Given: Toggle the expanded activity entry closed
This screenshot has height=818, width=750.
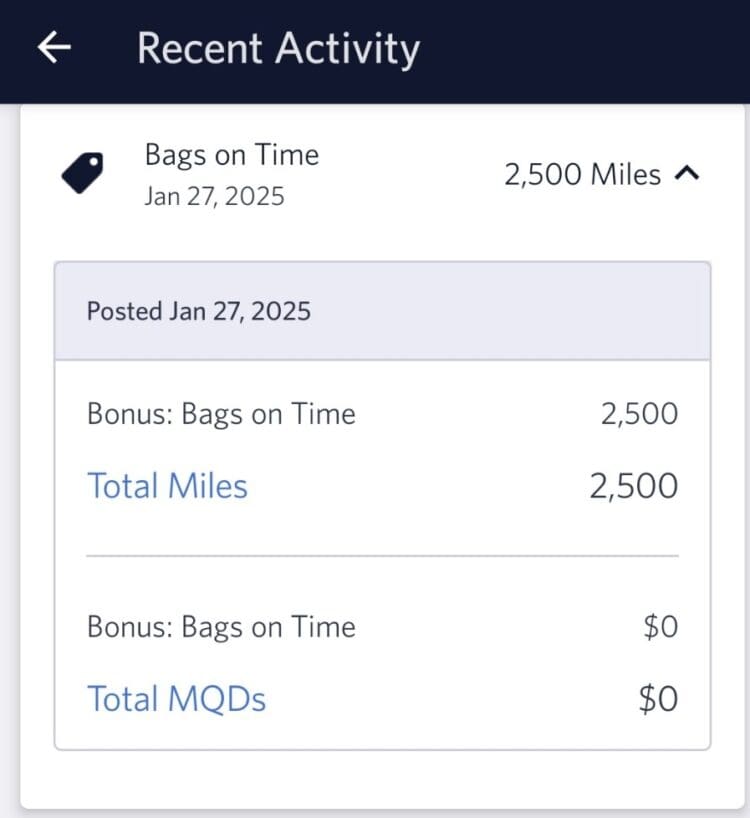Looking at the screenshot, I should [x=688, y=172].
